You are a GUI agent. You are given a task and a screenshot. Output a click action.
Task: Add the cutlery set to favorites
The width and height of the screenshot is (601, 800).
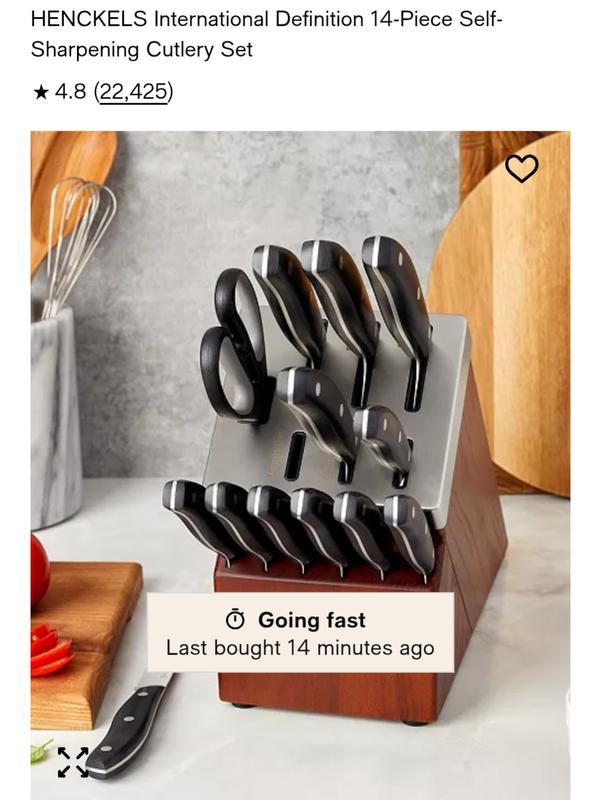coord(521,169)
